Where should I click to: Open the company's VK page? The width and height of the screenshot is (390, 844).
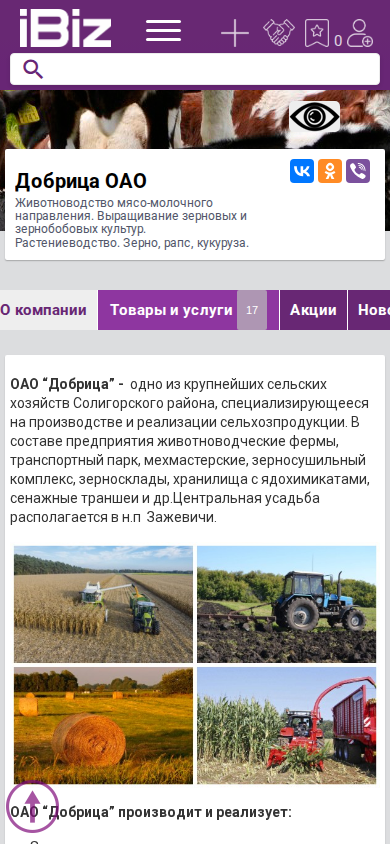click(302, 171)
